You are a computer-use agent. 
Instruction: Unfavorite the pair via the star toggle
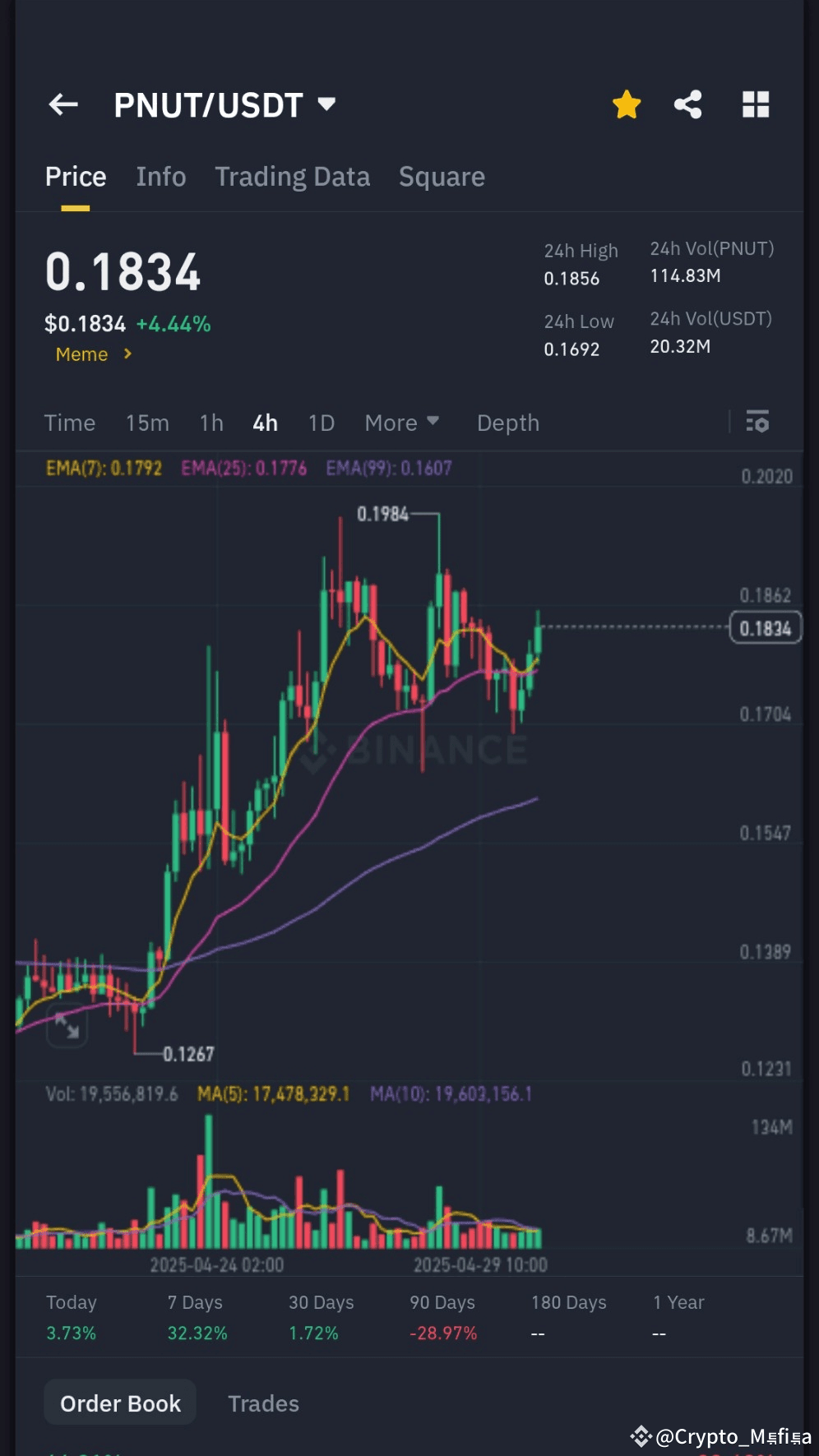tap(626, 104)
